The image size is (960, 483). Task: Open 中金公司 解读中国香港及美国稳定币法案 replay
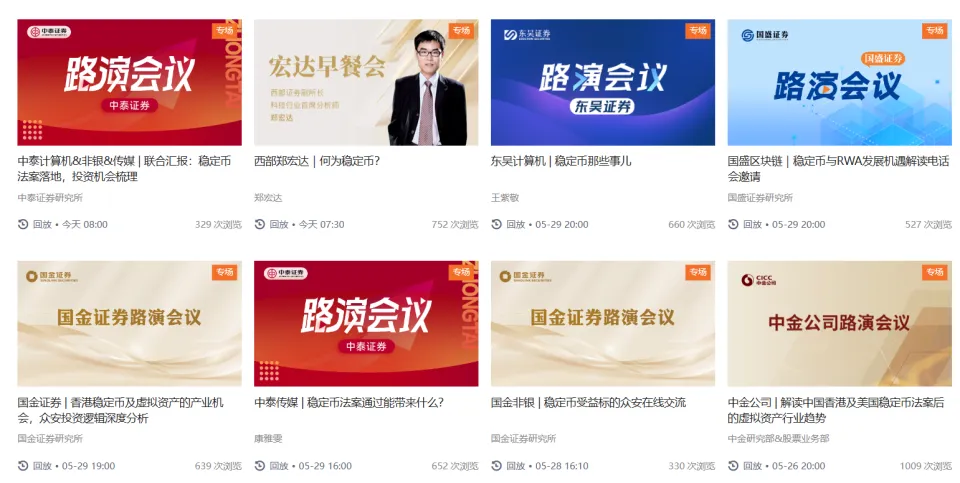(x=839, y=324)
